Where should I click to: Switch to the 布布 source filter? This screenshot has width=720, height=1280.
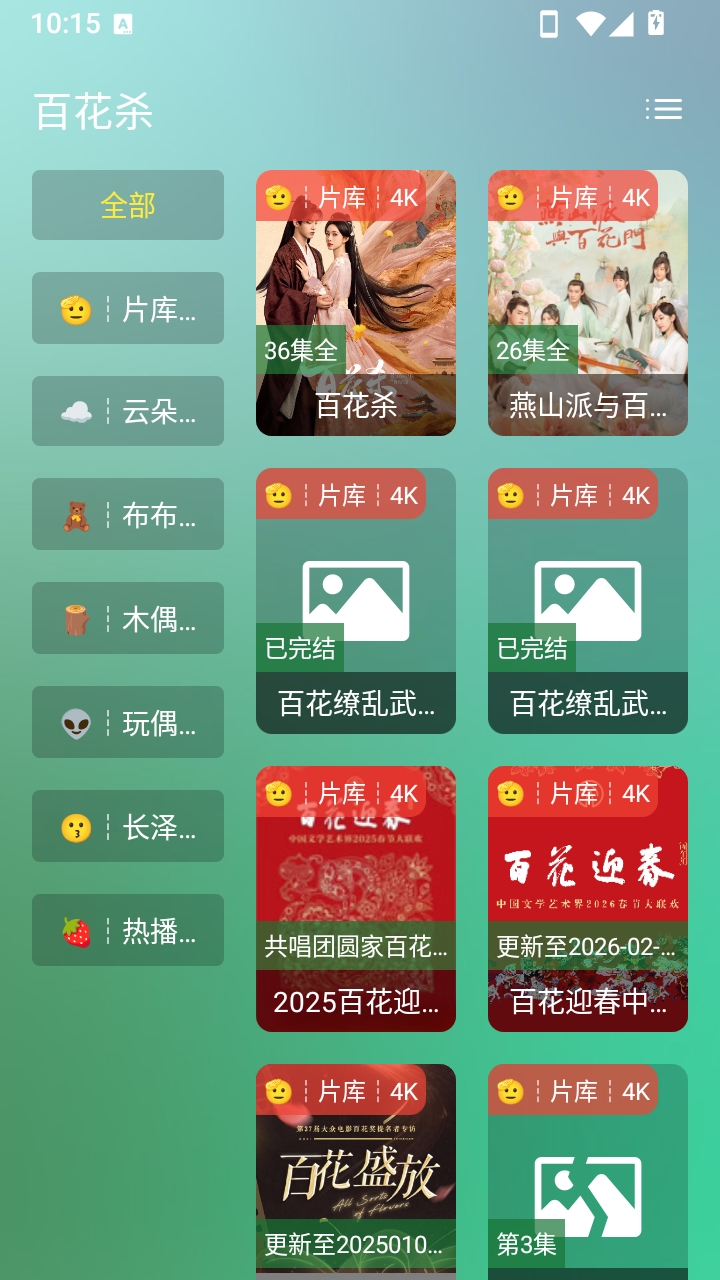click(128, 515)
